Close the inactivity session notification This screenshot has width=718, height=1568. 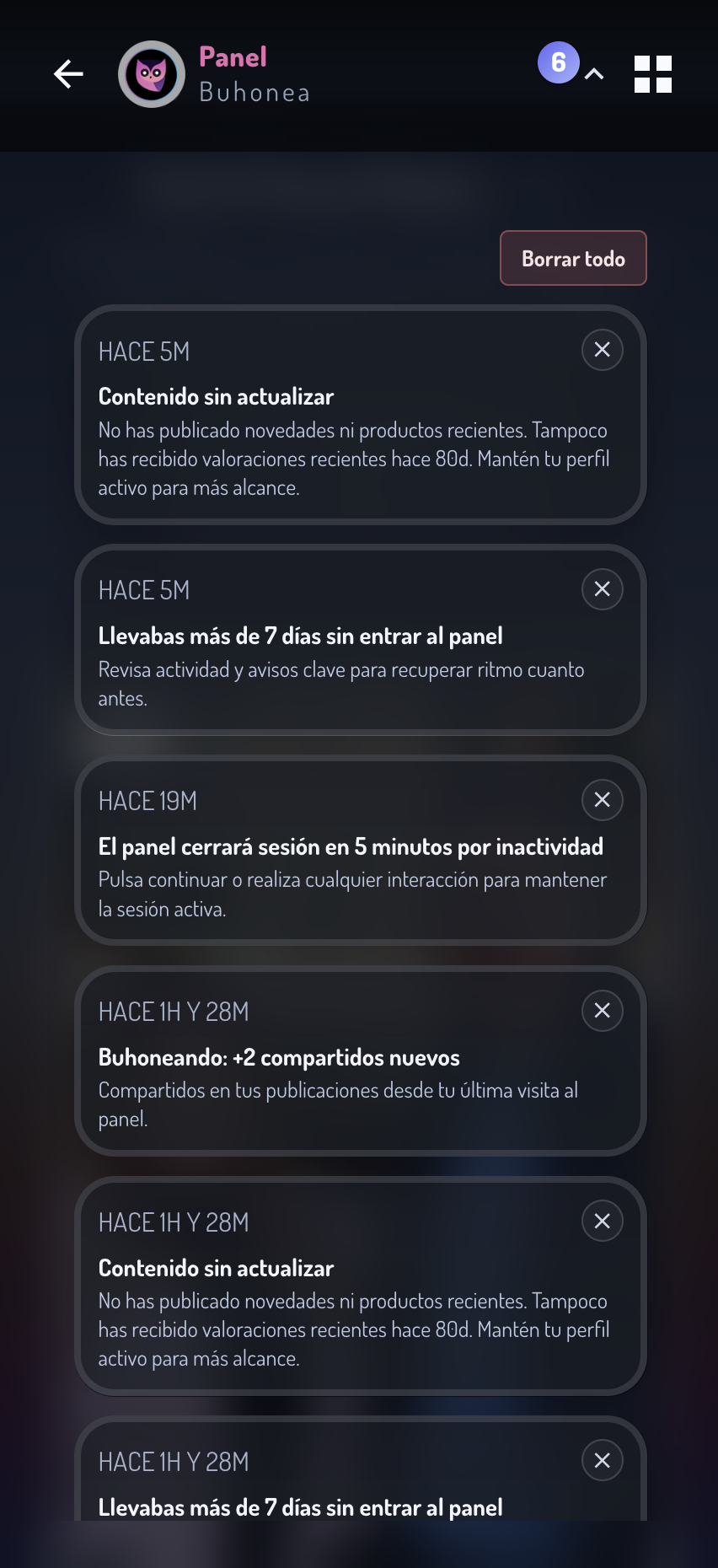[x=603, y=800]
